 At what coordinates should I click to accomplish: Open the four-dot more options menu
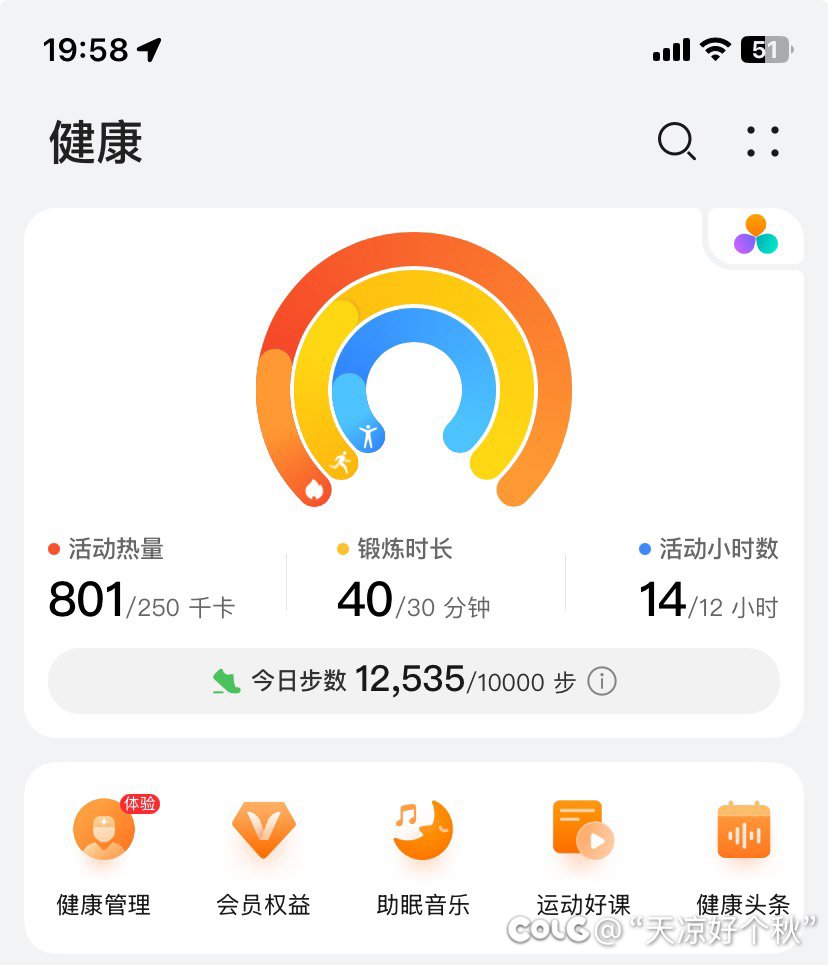point(762,142)
